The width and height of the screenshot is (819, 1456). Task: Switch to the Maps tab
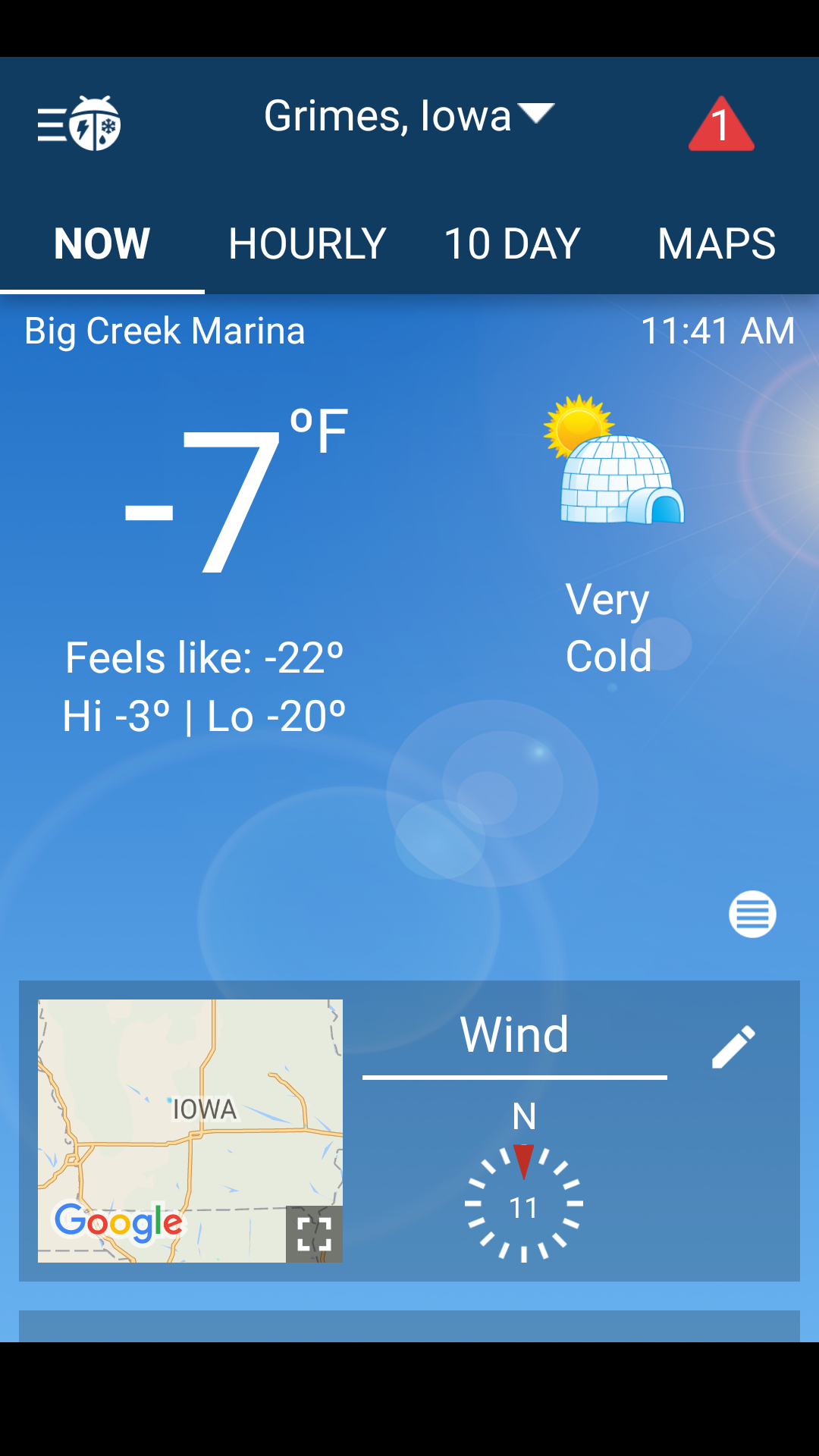click(x=716, y=243)
